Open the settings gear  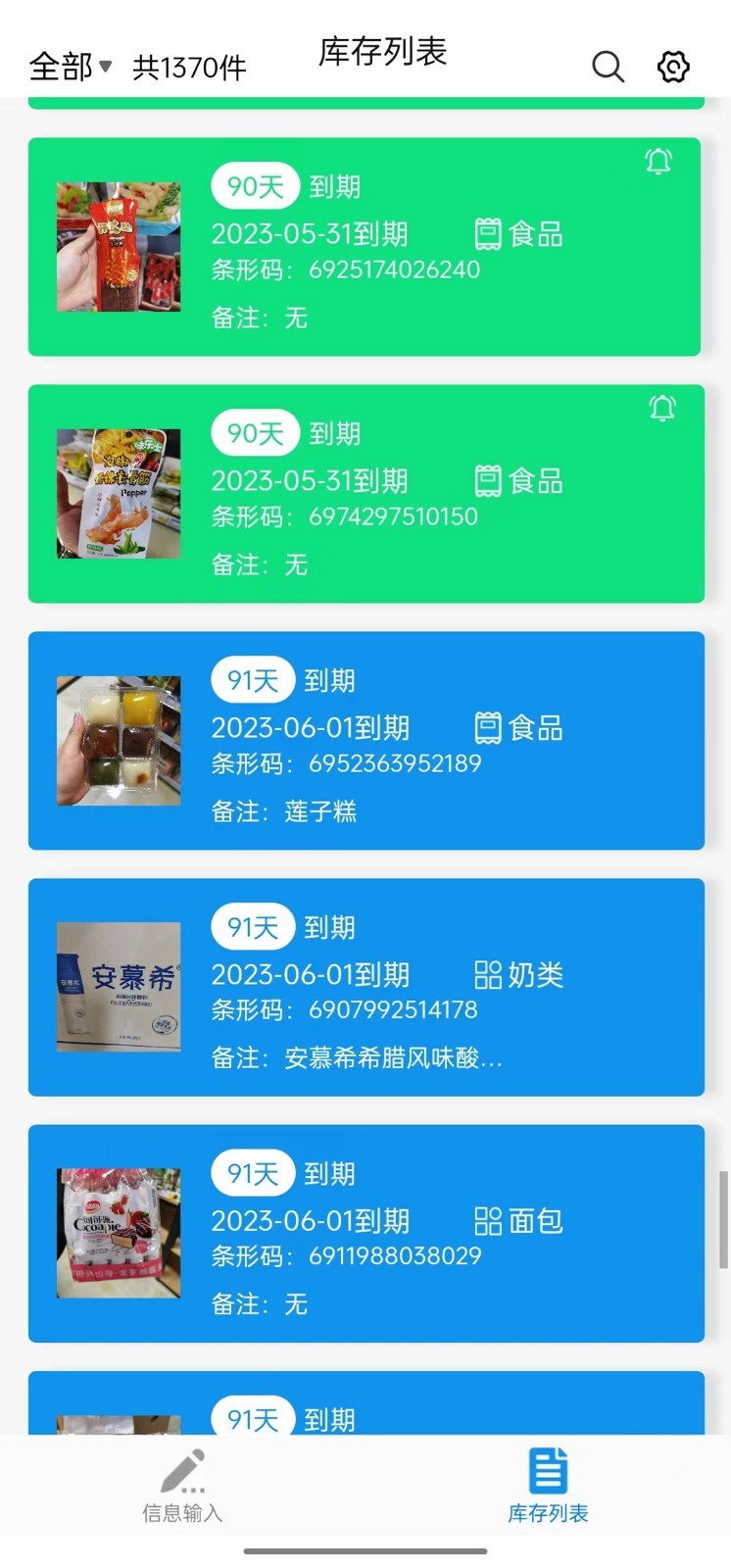click(x=672, y=67)
